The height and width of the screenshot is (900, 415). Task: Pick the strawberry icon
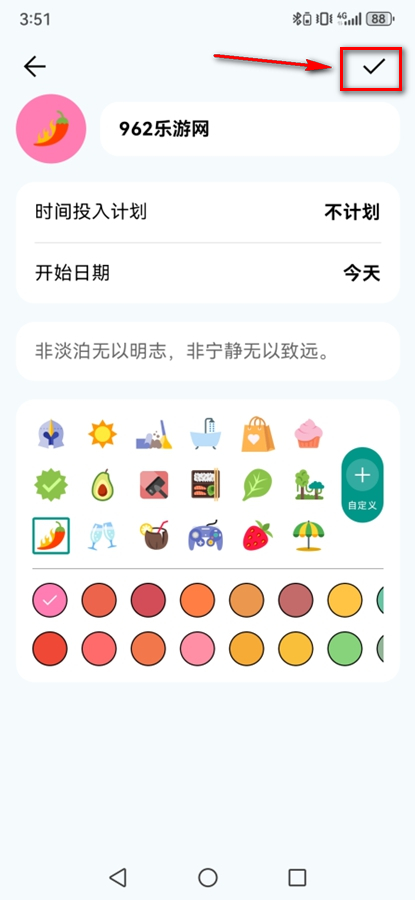257,536
